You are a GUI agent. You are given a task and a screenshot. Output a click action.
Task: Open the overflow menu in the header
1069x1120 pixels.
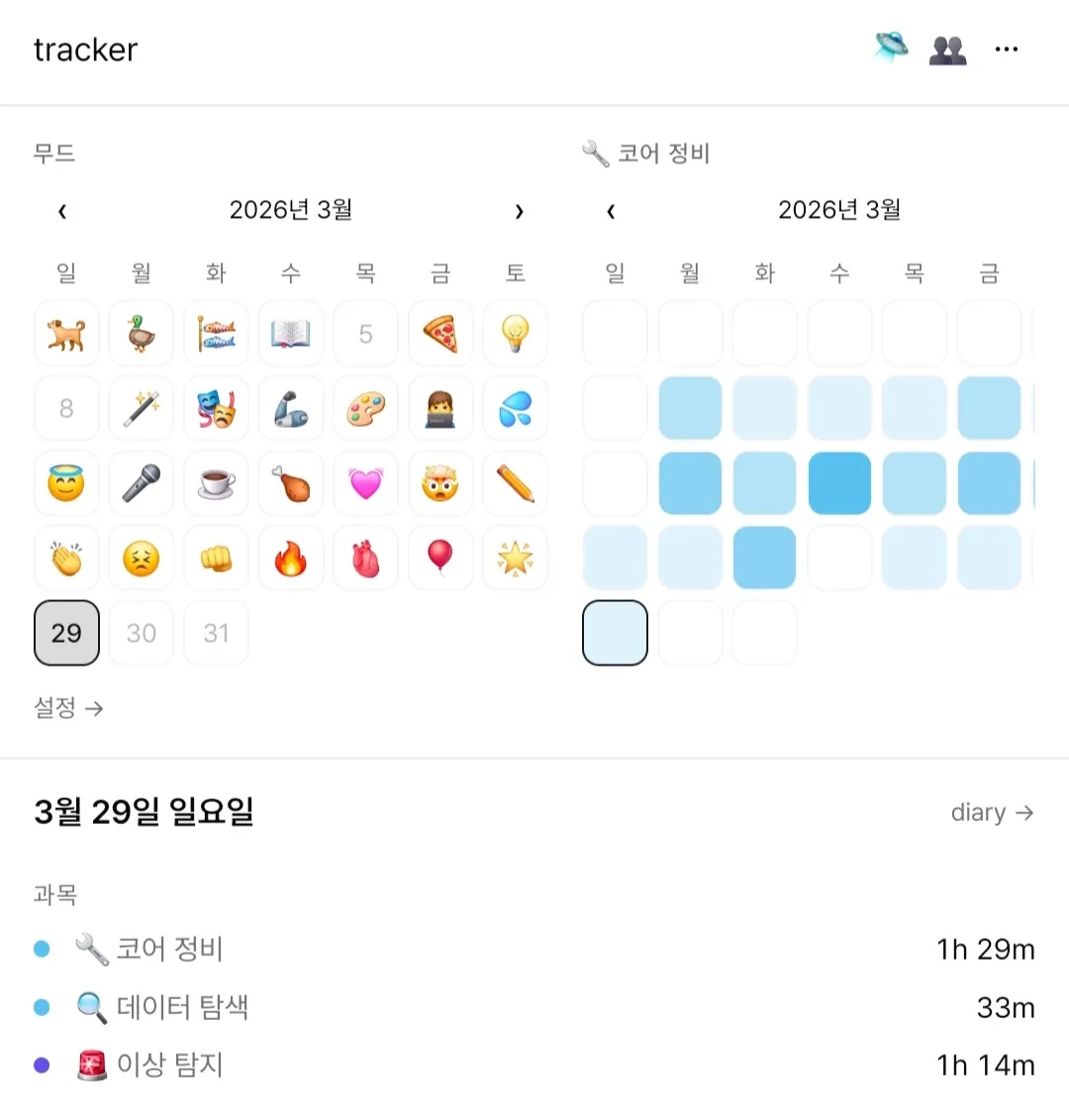coord(1007,49)
